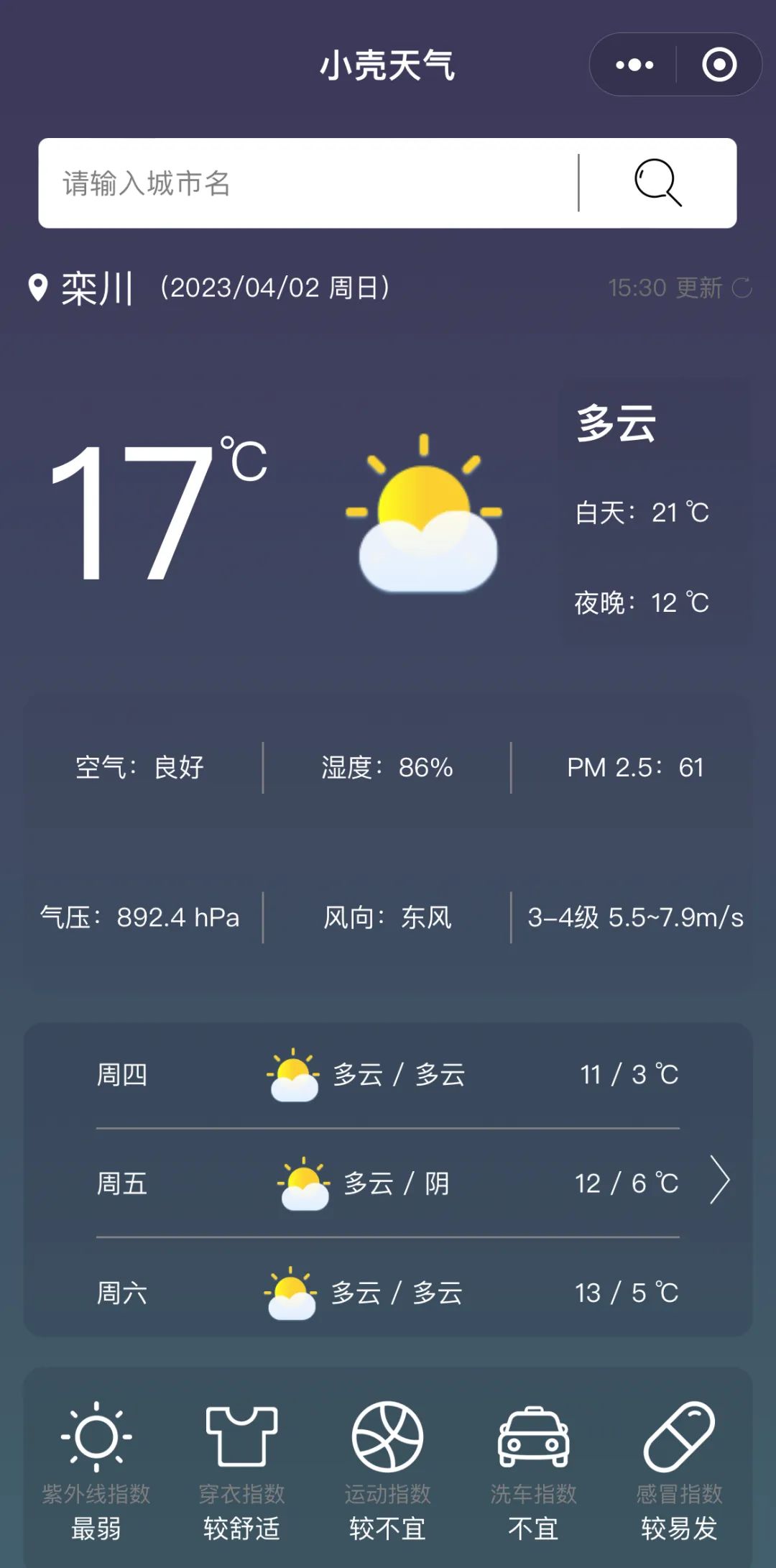View 感冒指数 details
776x1568 pixels.
click(x=679, y=1471)
